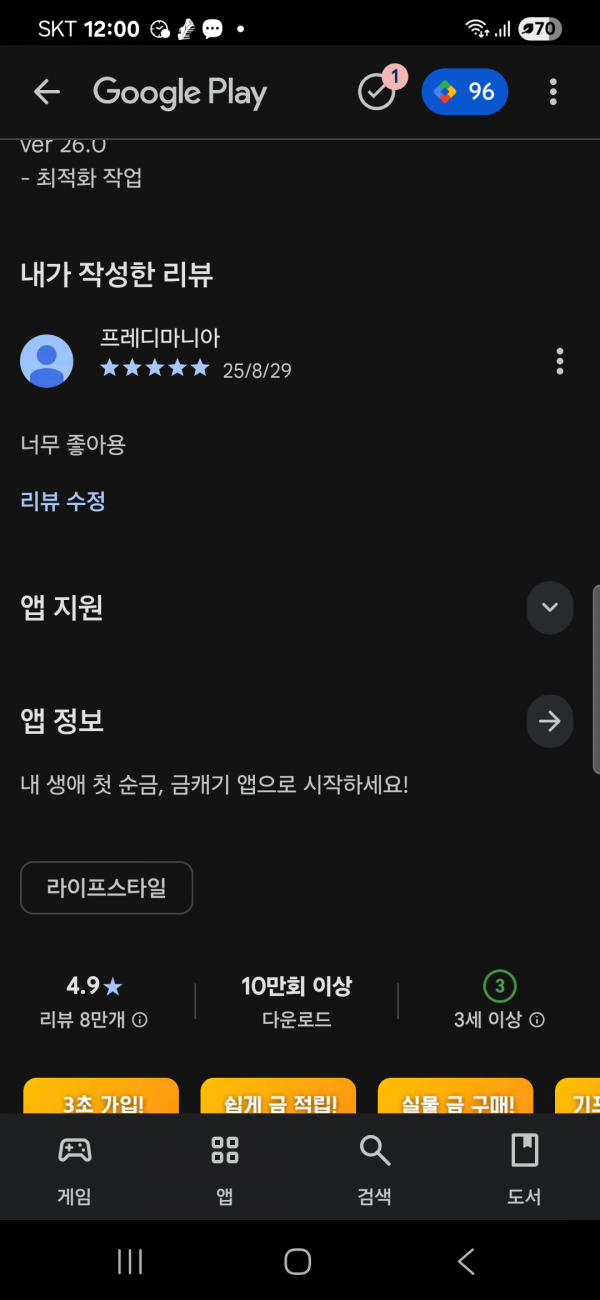Open options menu for 프레디마니아's review

559,361
